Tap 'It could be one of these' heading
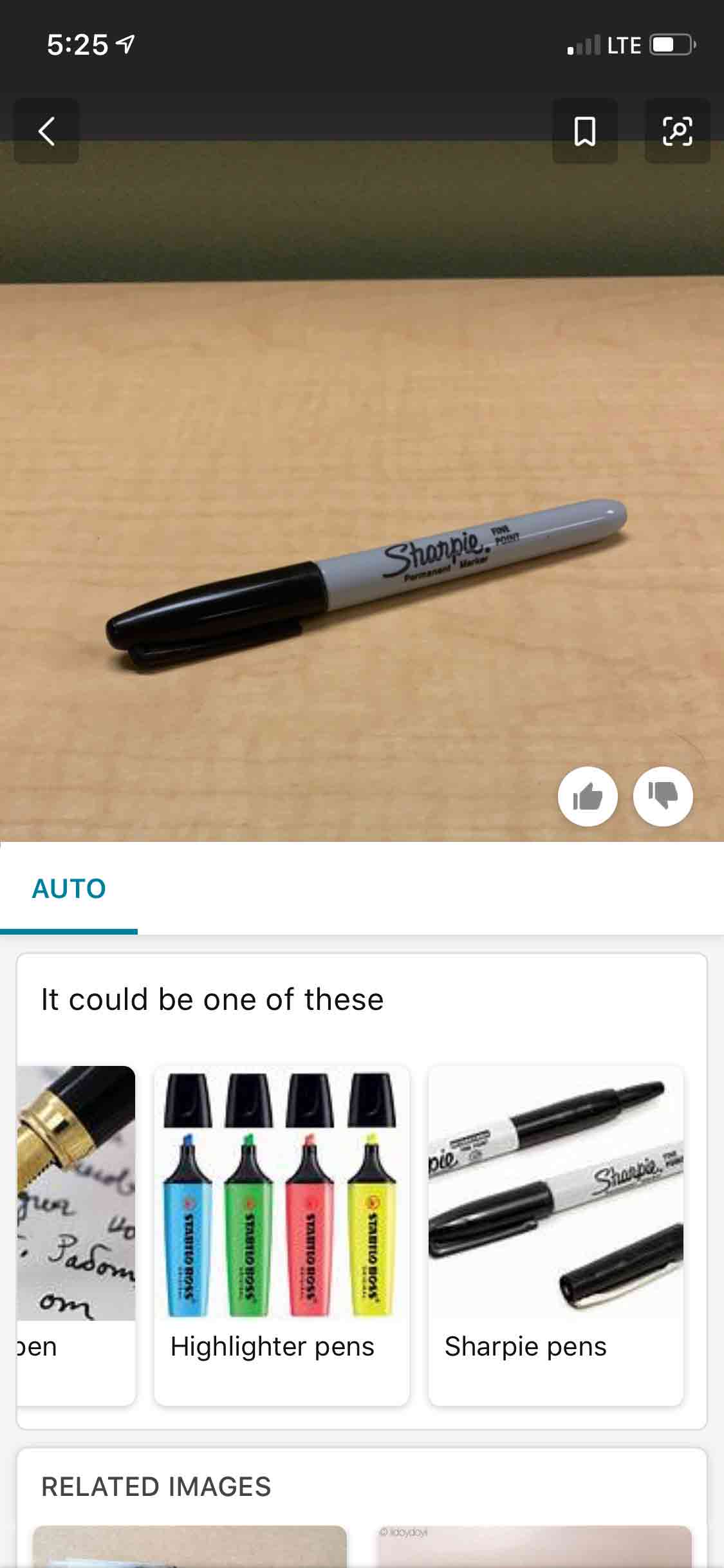 (x=212, y=999)
